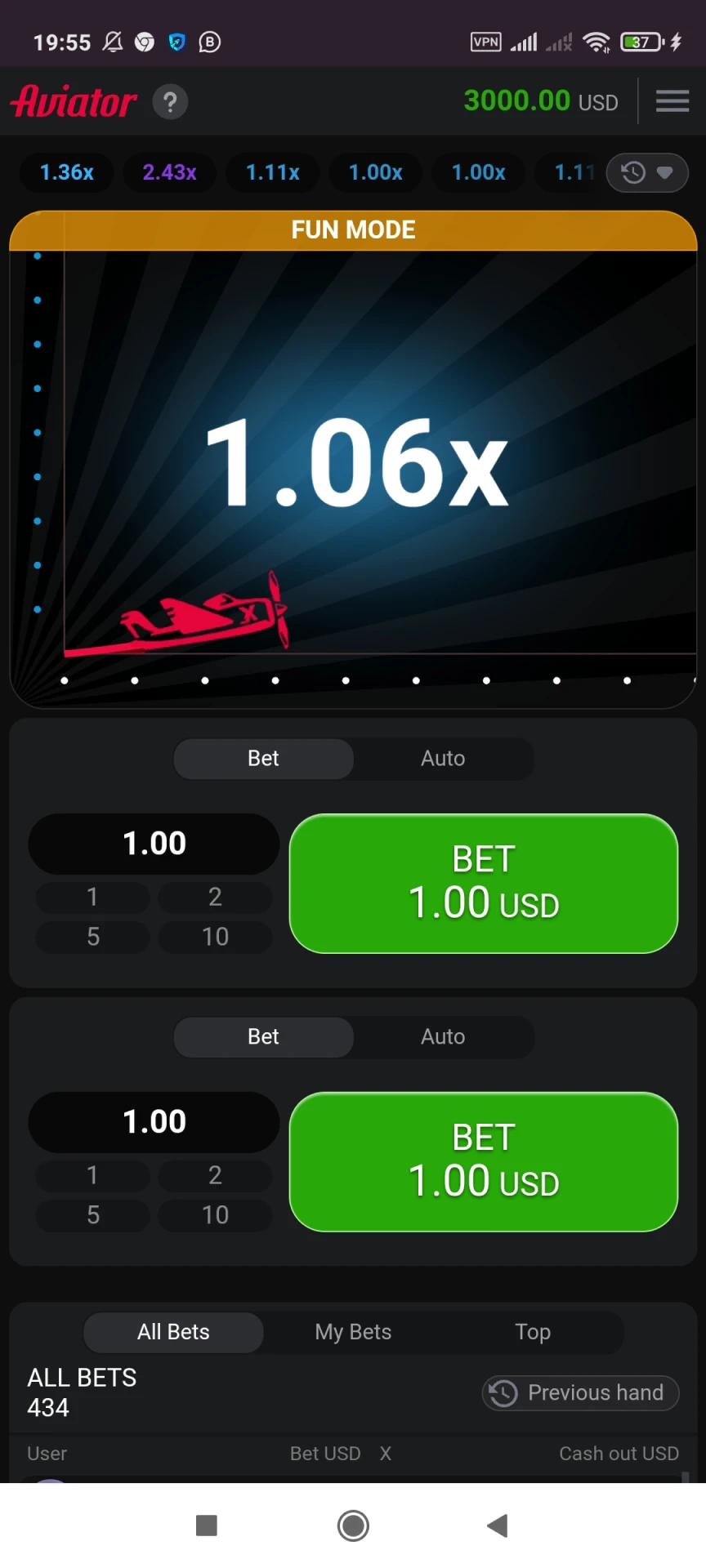Click the Previous hand history icon
Viewport: 706px width, 1568px height.
[504, 1392]
